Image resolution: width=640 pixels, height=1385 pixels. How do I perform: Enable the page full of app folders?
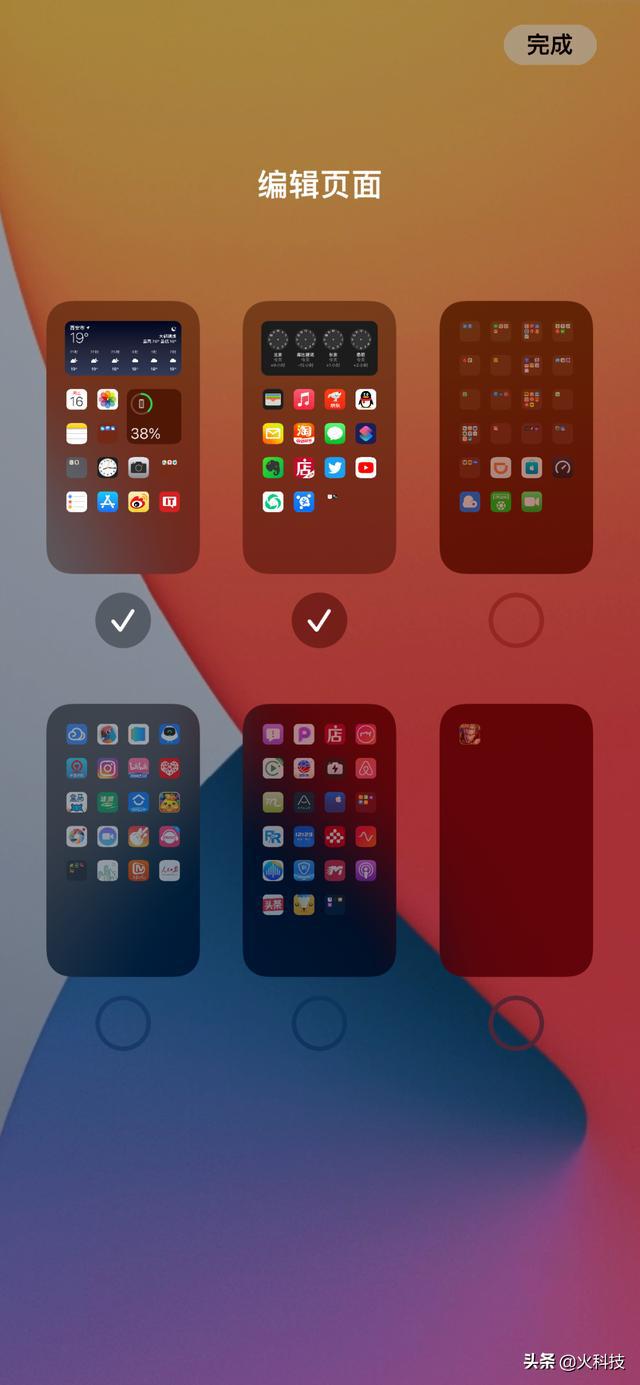[516, 621]
